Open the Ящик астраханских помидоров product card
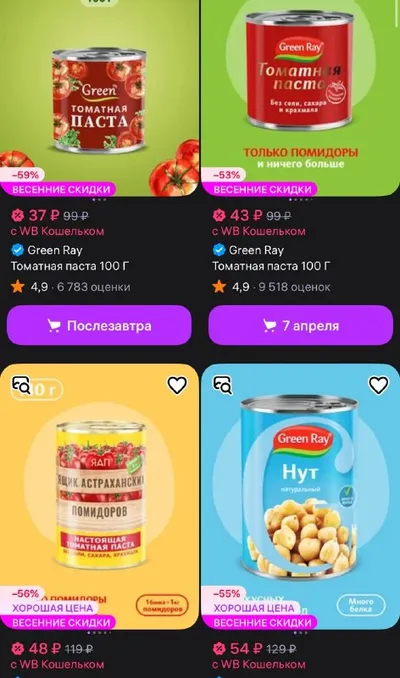The image size is (400, 678). tap(99, 496)
